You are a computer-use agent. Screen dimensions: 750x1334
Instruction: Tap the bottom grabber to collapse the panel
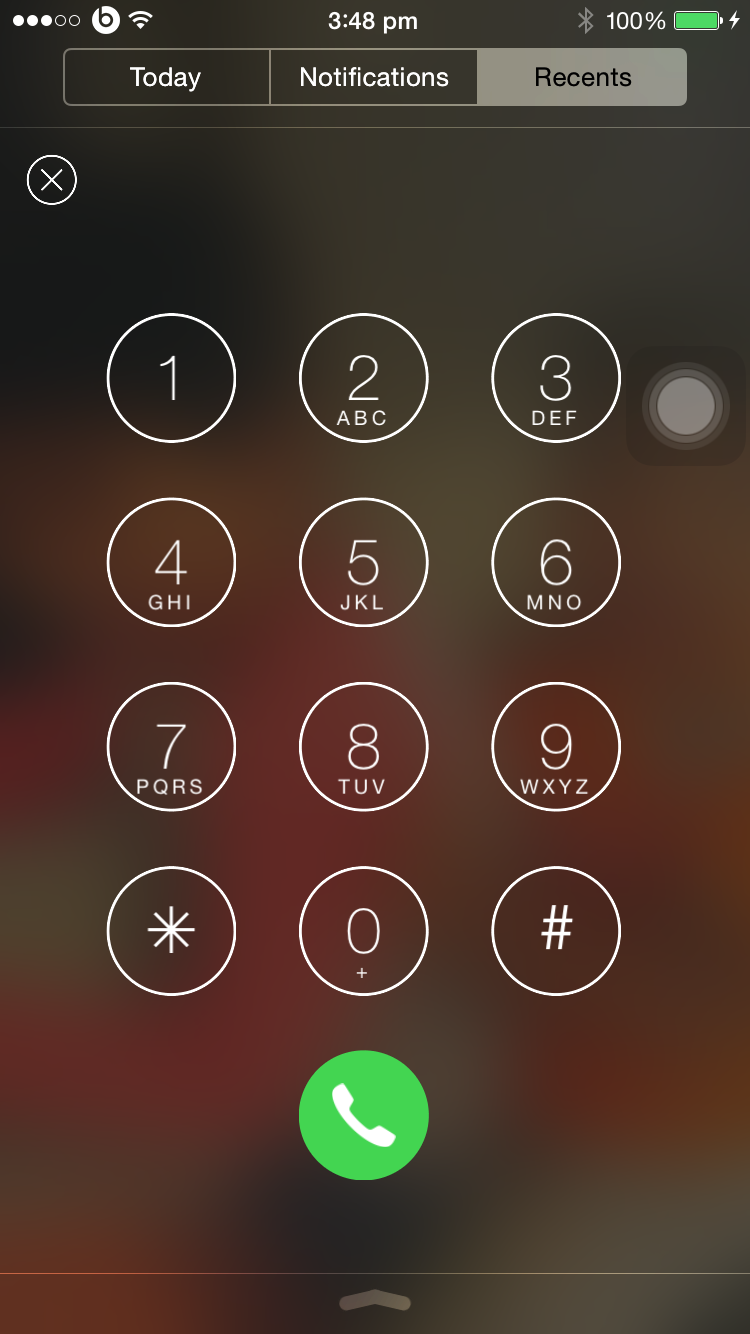click(x=375, y=1300)
